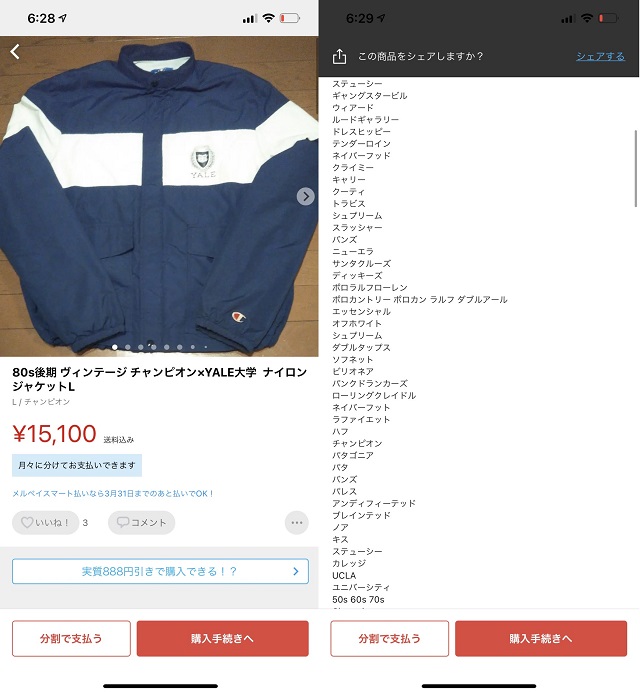Go back using the top-left arrow

pyautogui.click(x=15, y=52)
